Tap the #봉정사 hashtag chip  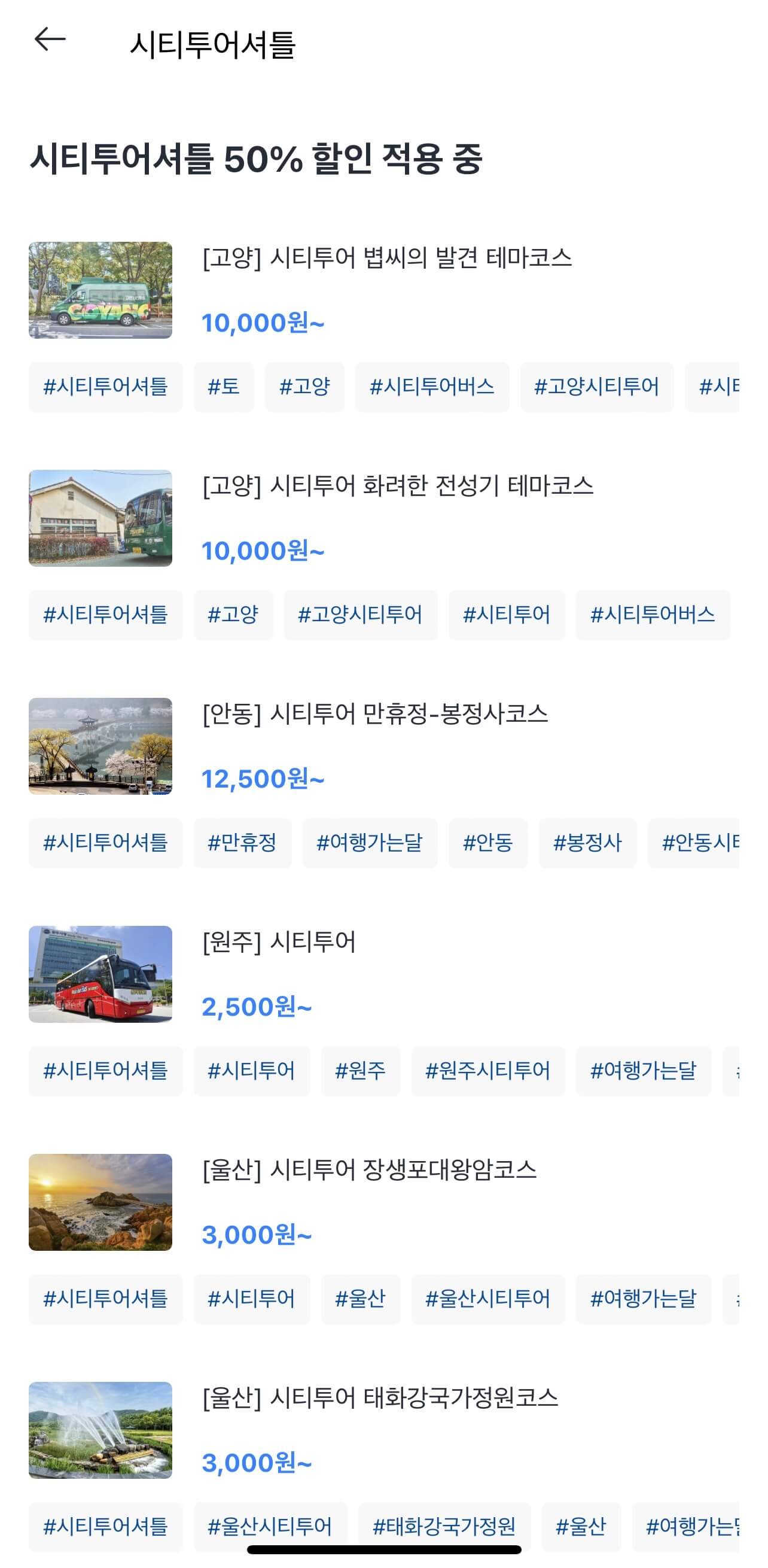coord(588,843)
